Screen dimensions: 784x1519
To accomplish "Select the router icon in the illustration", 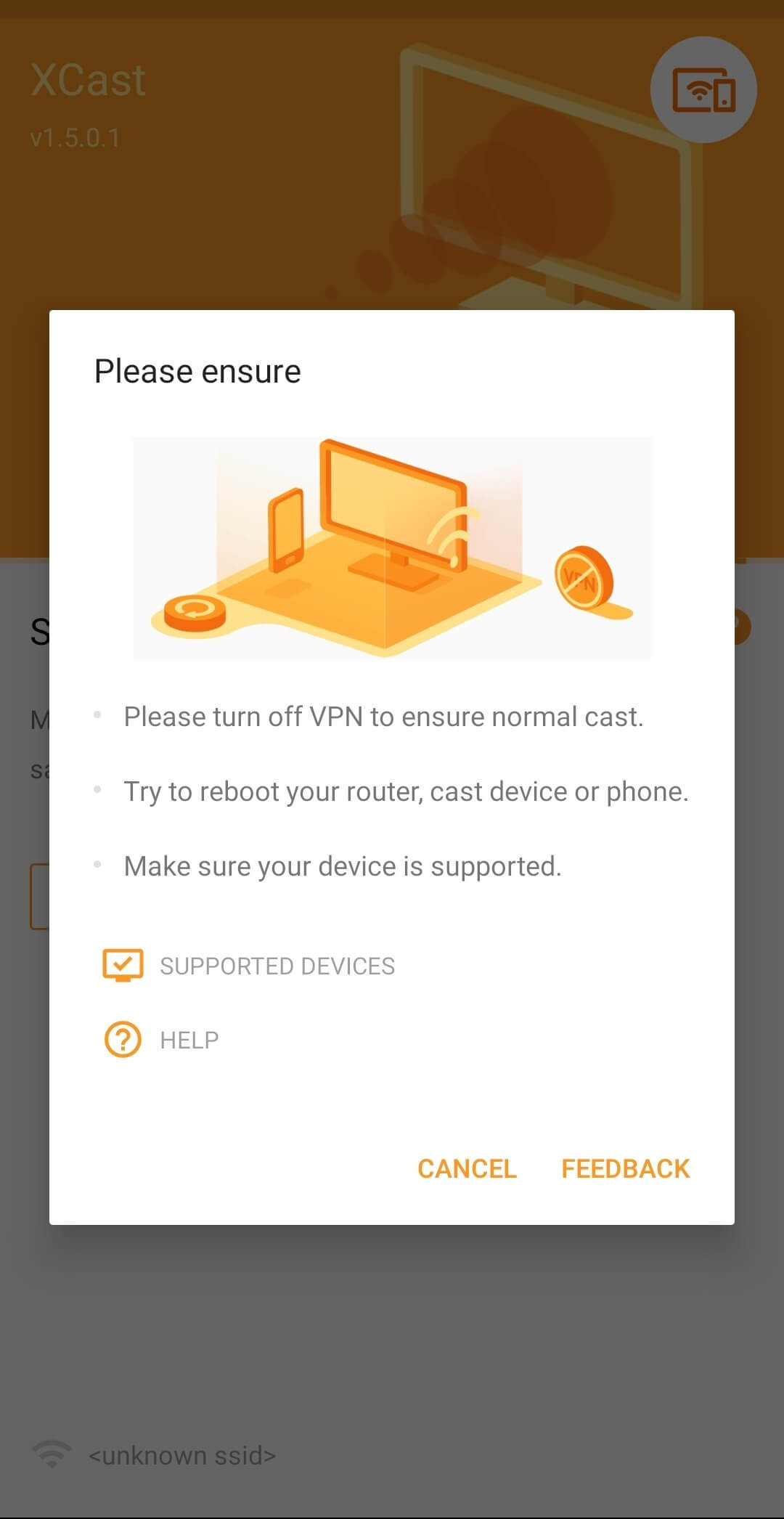I will [196, 612].
